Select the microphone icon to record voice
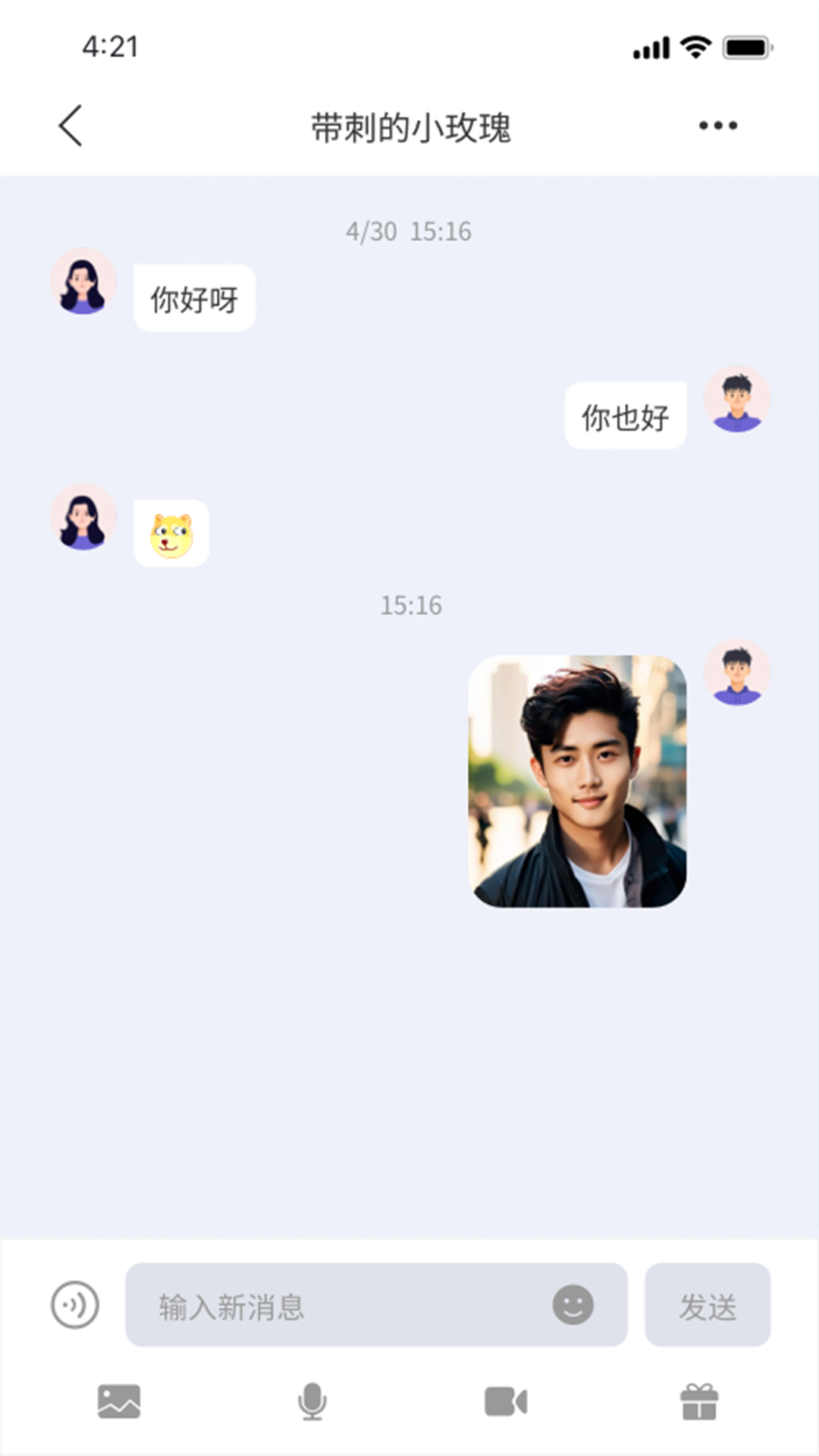The height and width of the screenshot is (1456, 819). coord(312,1401)
